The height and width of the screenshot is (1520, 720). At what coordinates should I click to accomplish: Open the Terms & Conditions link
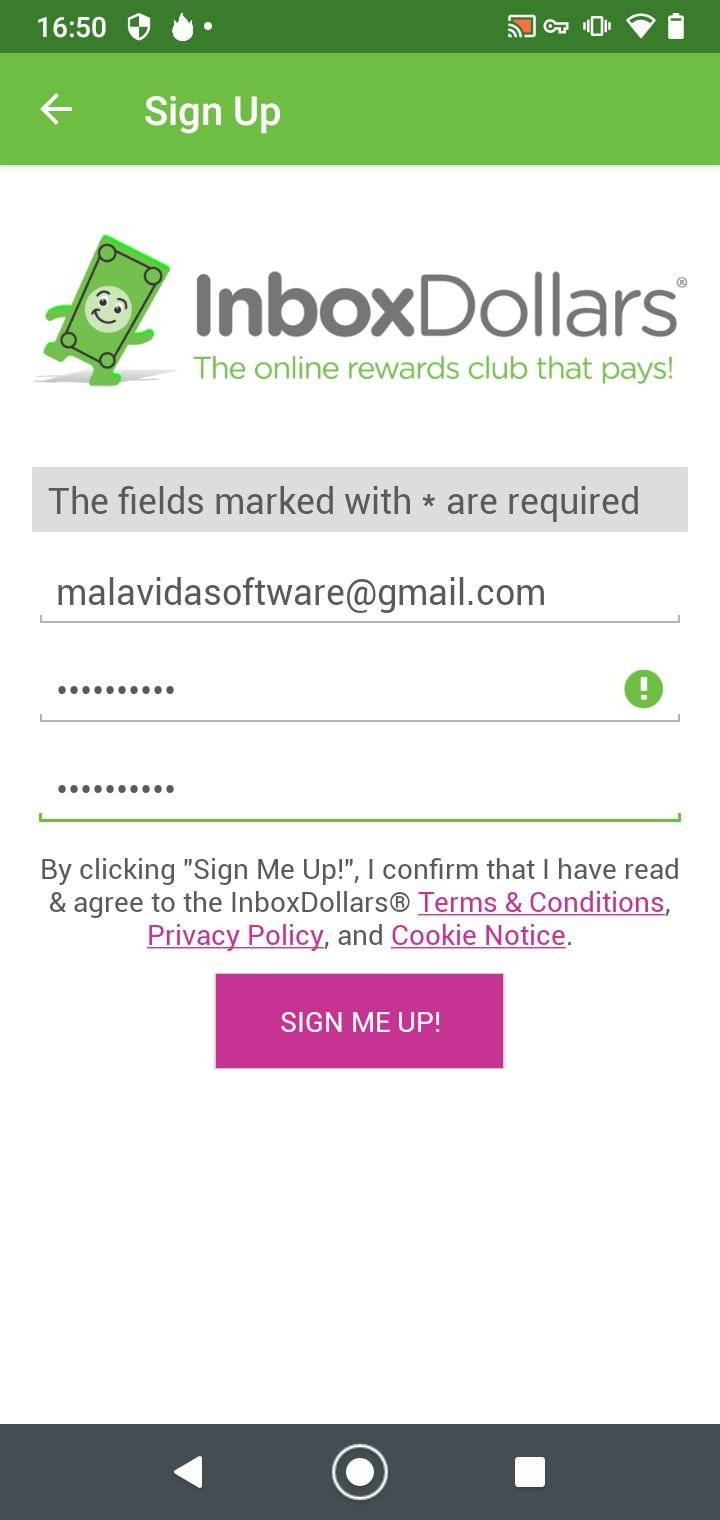(x=541, y=902)
